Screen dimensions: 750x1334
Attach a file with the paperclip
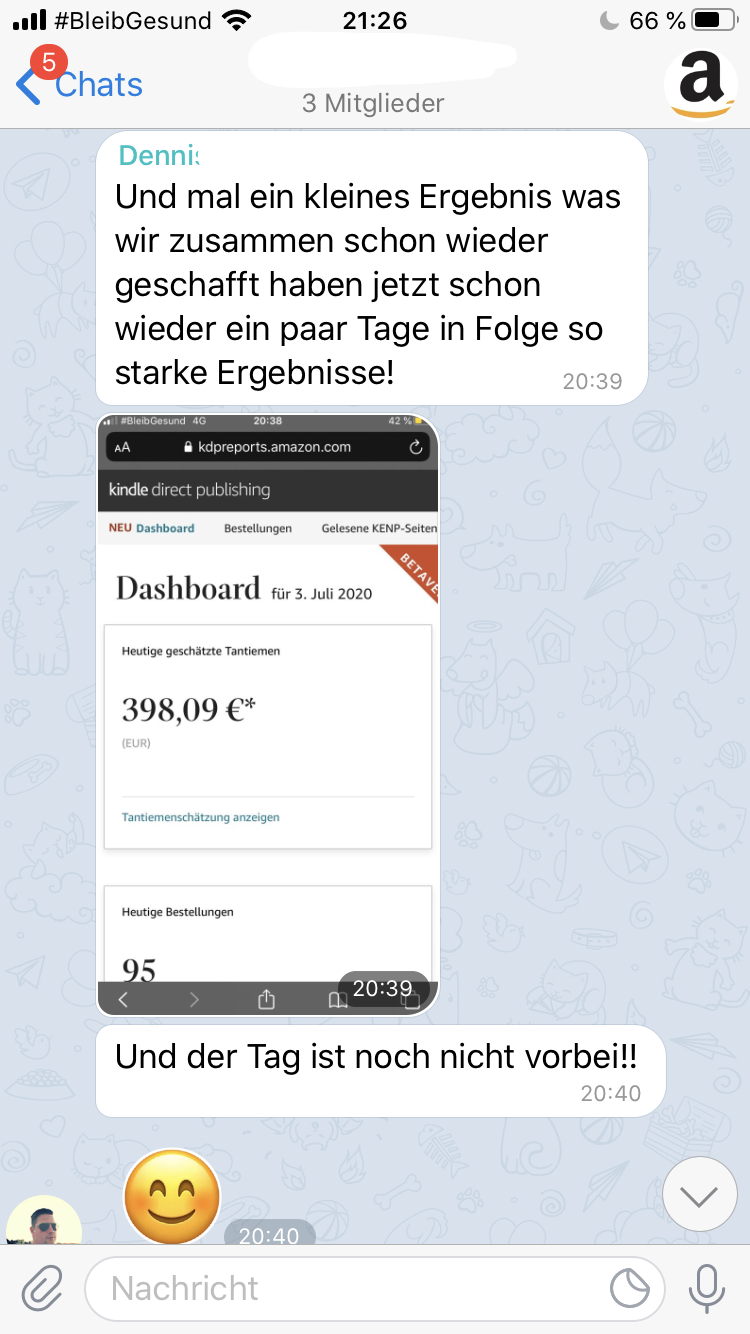coord(42,1289)
